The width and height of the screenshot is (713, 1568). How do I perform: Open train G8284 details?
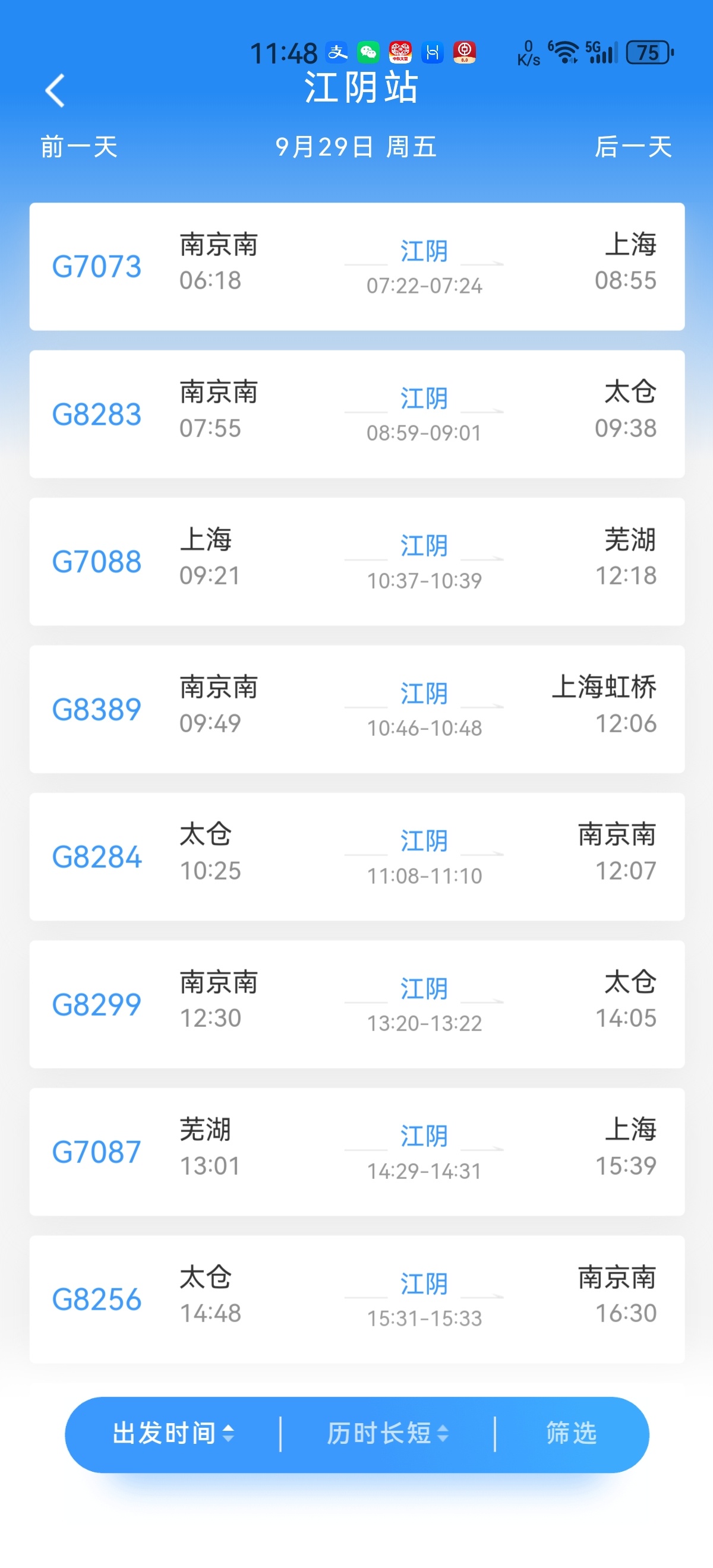tap(357, 856)
